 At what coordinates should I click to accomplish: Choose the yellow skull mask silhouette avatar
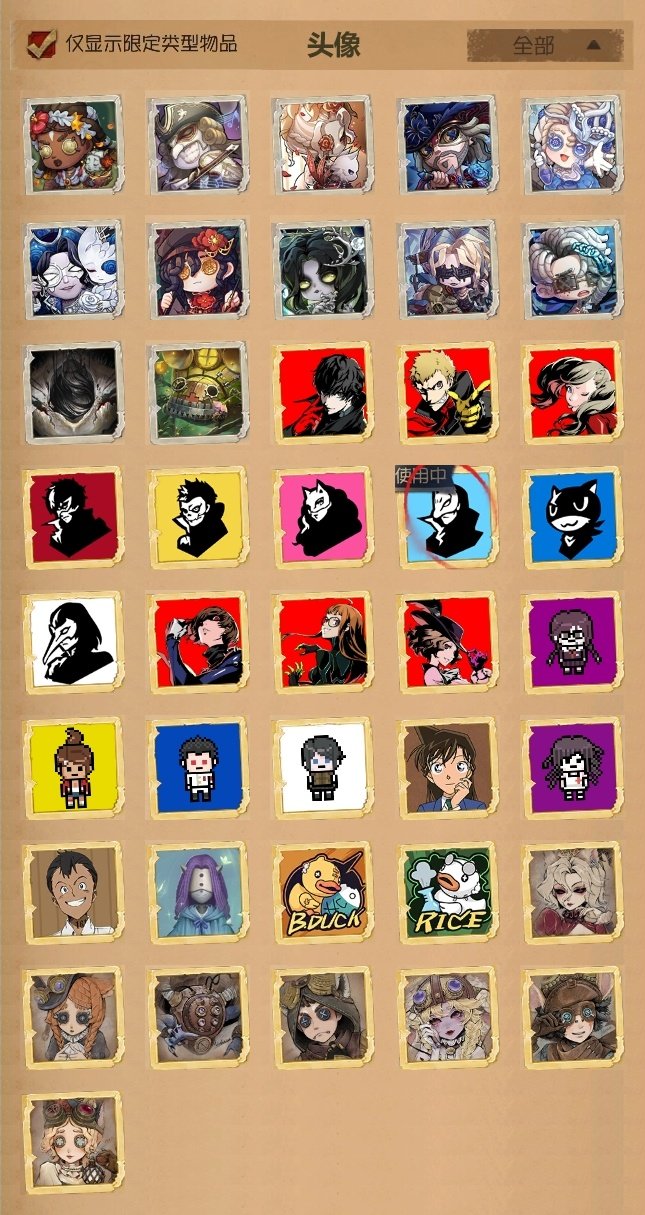[x=197, y=518]
